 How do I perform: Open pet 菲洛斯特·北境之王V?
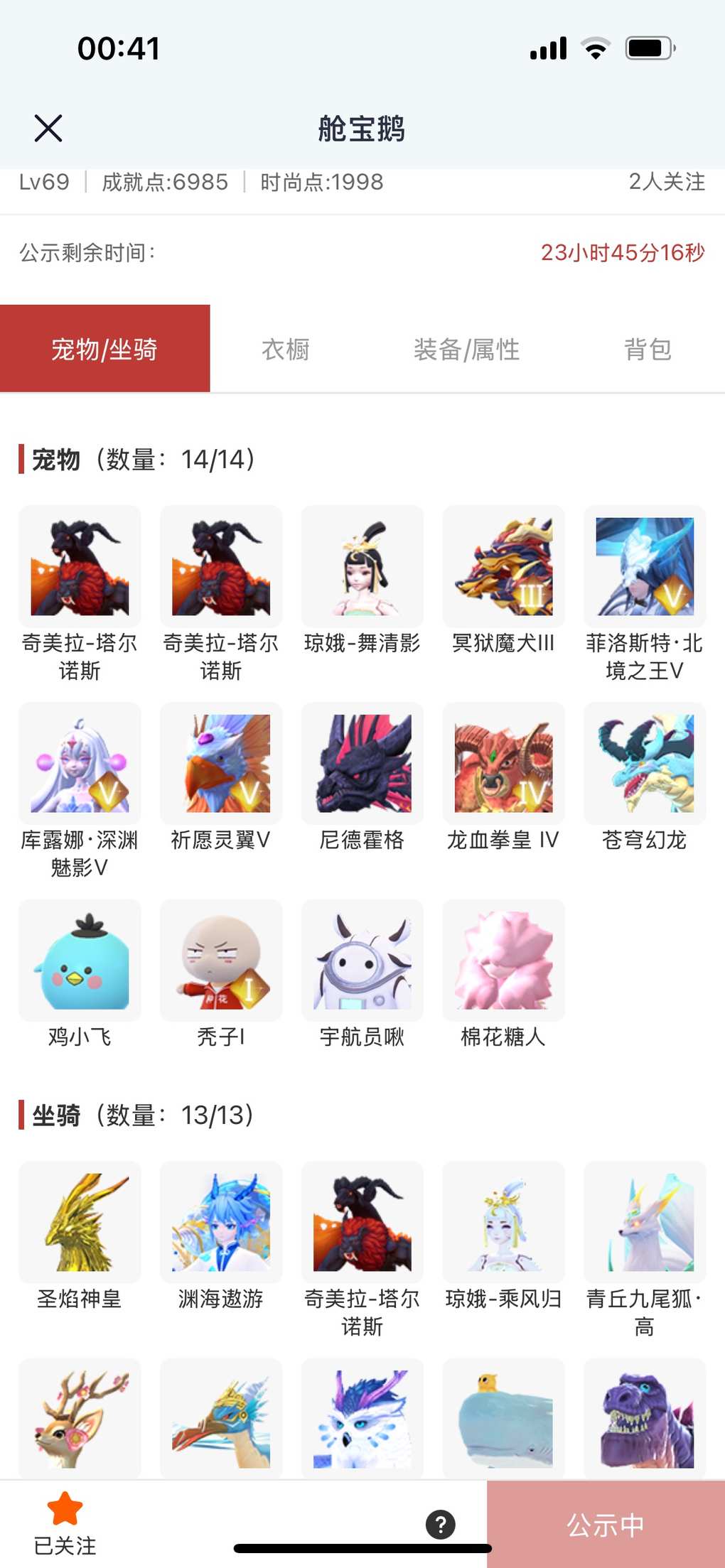644,566
